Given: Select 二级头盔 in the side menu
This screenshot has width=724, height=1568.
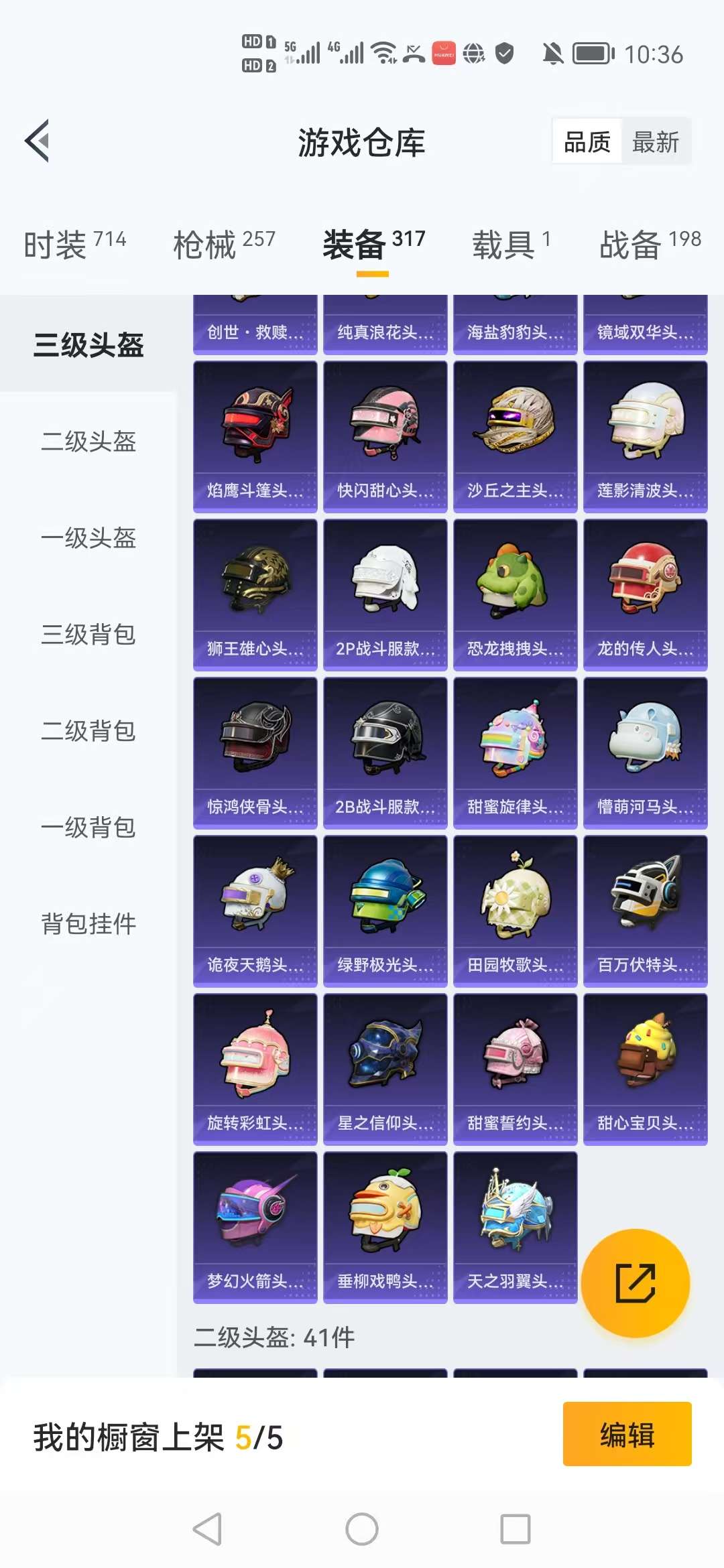Looking at the screenshot, I should click(x=88, y=442).
